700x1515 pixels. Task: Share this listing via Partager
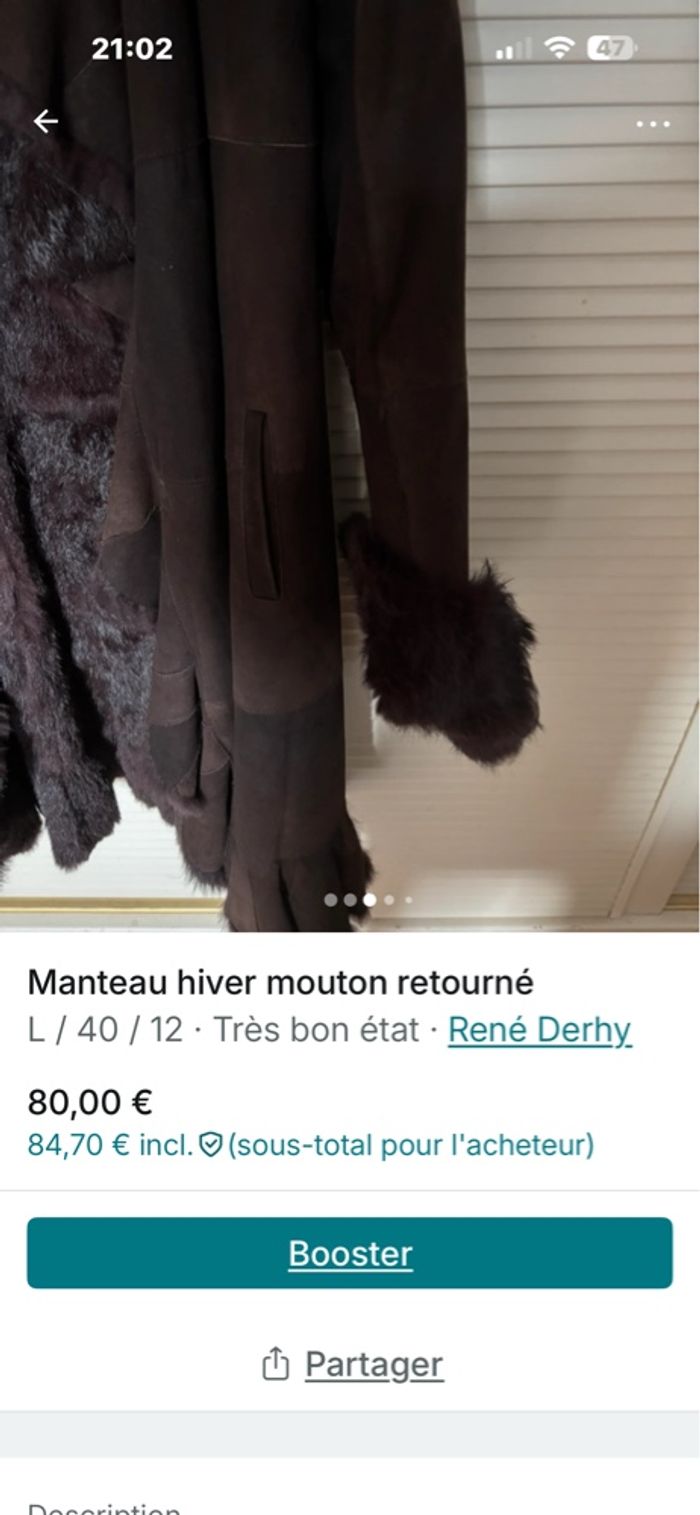pos(352,1364)
